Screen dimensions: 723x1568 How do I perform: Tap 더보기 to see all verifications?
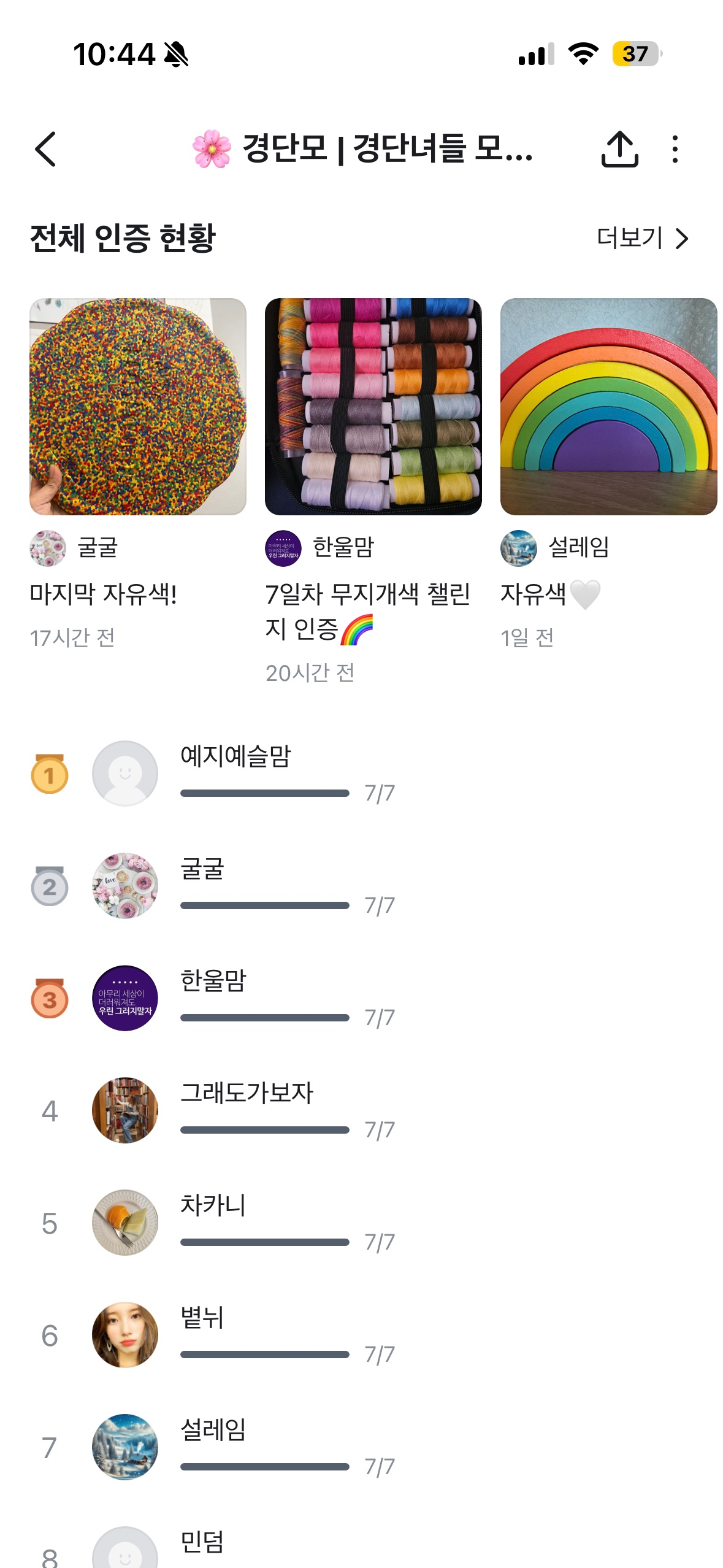pyautogui.click(x=642, y=238)
